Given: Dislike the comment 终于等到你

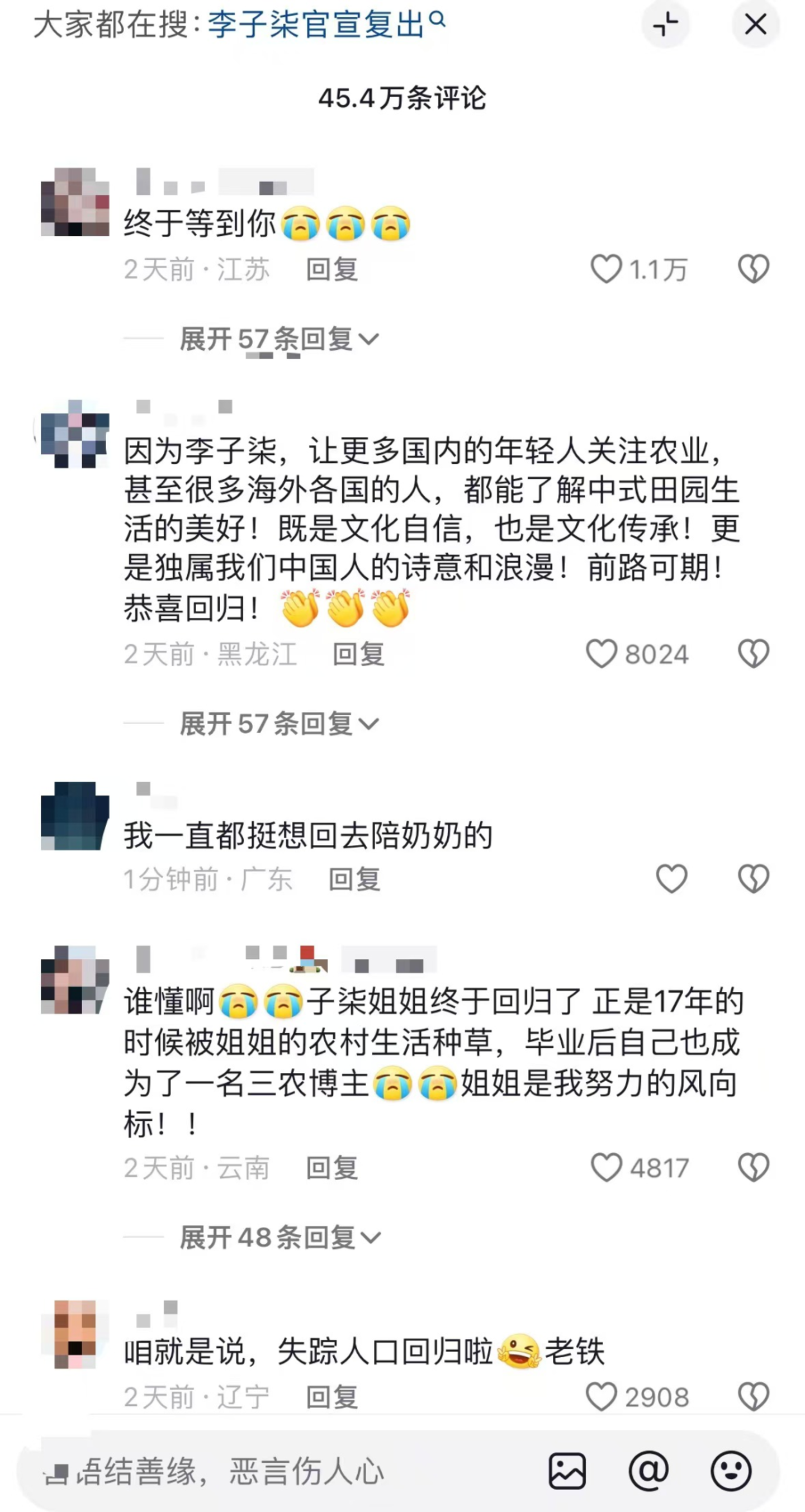Looking at the screenshot, I should tap(754, 269).
